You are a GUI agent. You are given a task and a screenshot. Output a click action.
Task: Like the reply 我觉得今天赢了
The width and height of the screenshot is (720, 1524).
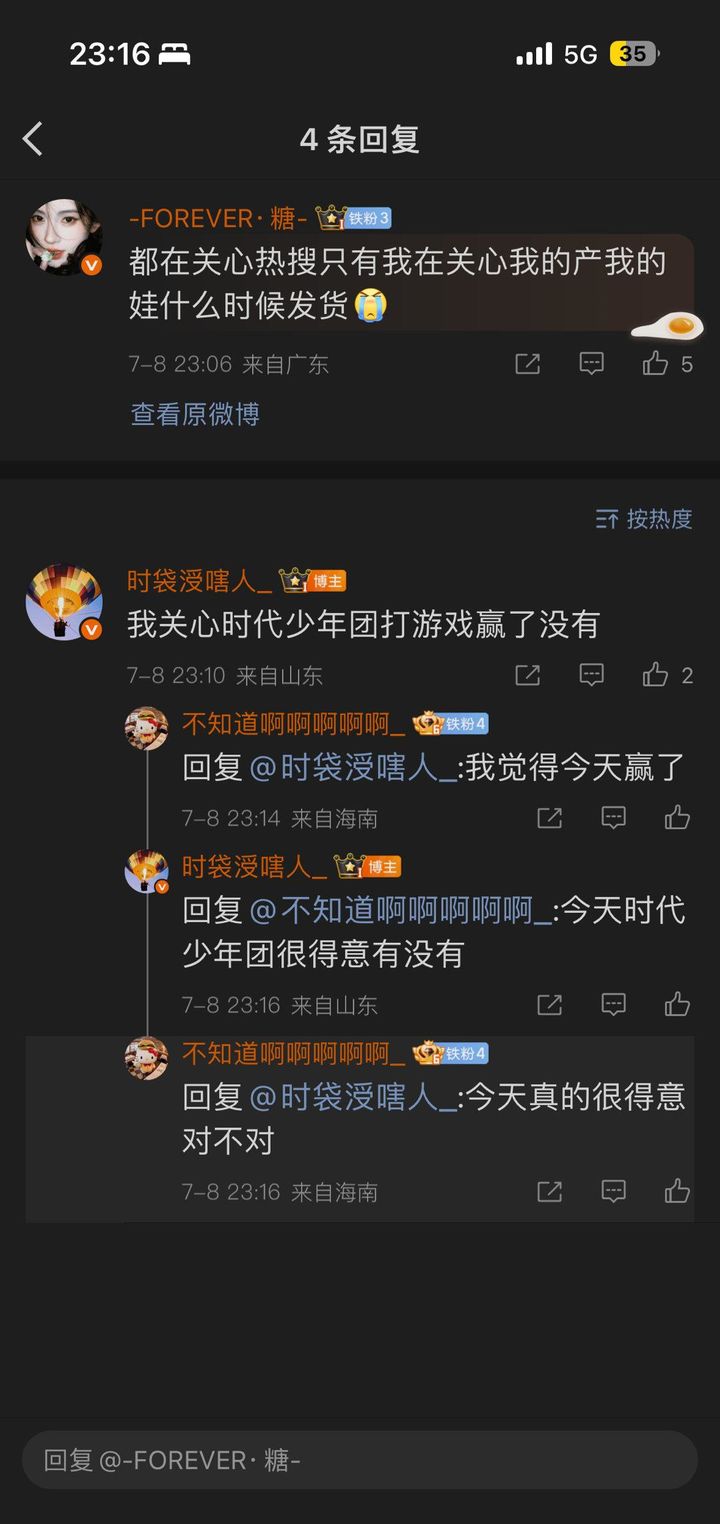click(x=677, y=818)
